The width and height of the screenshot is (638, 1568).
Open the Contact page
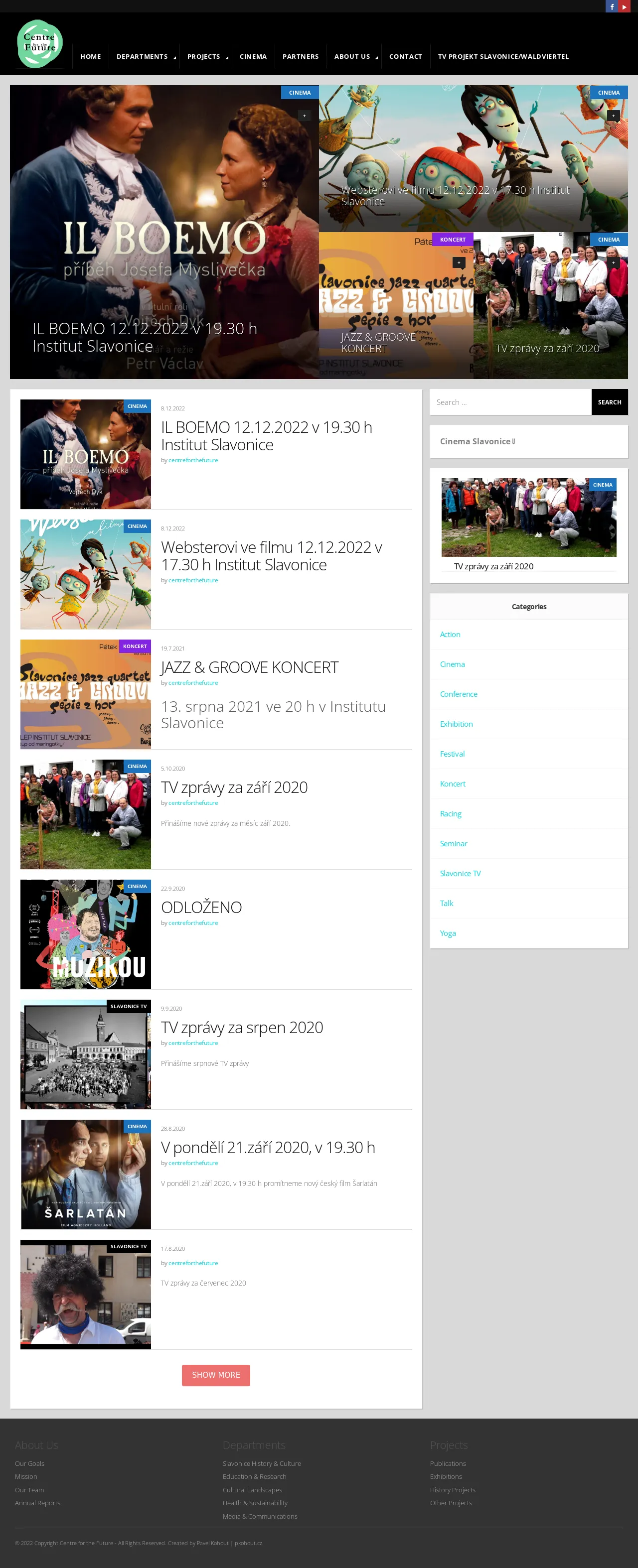tap(405, 57)
